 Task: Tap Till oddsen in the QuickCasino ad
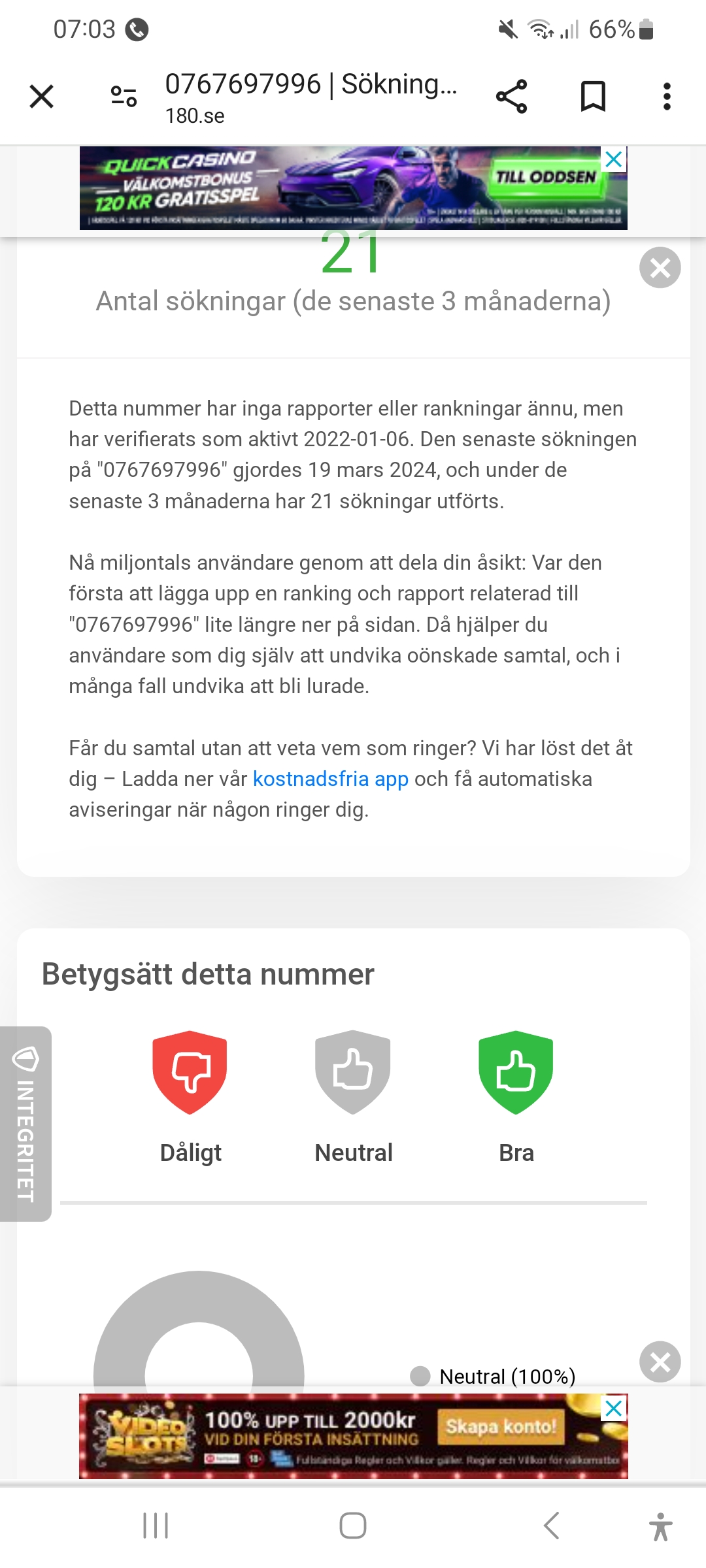545,177
